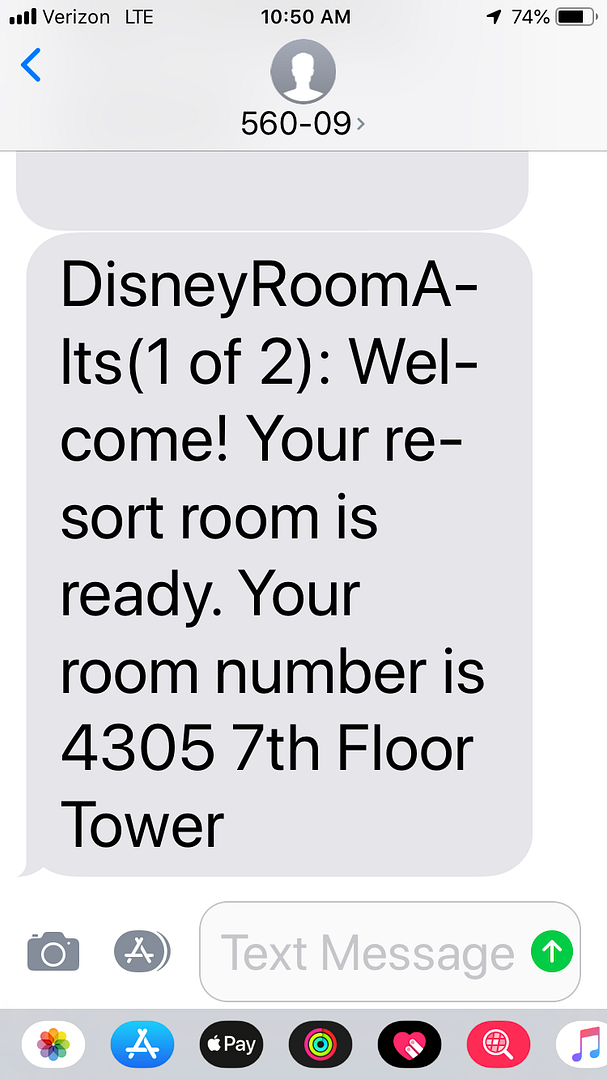This screenshot has height=1080, width=607.
Task: Open the camera to attach a photo
Action: click(53, 951)
